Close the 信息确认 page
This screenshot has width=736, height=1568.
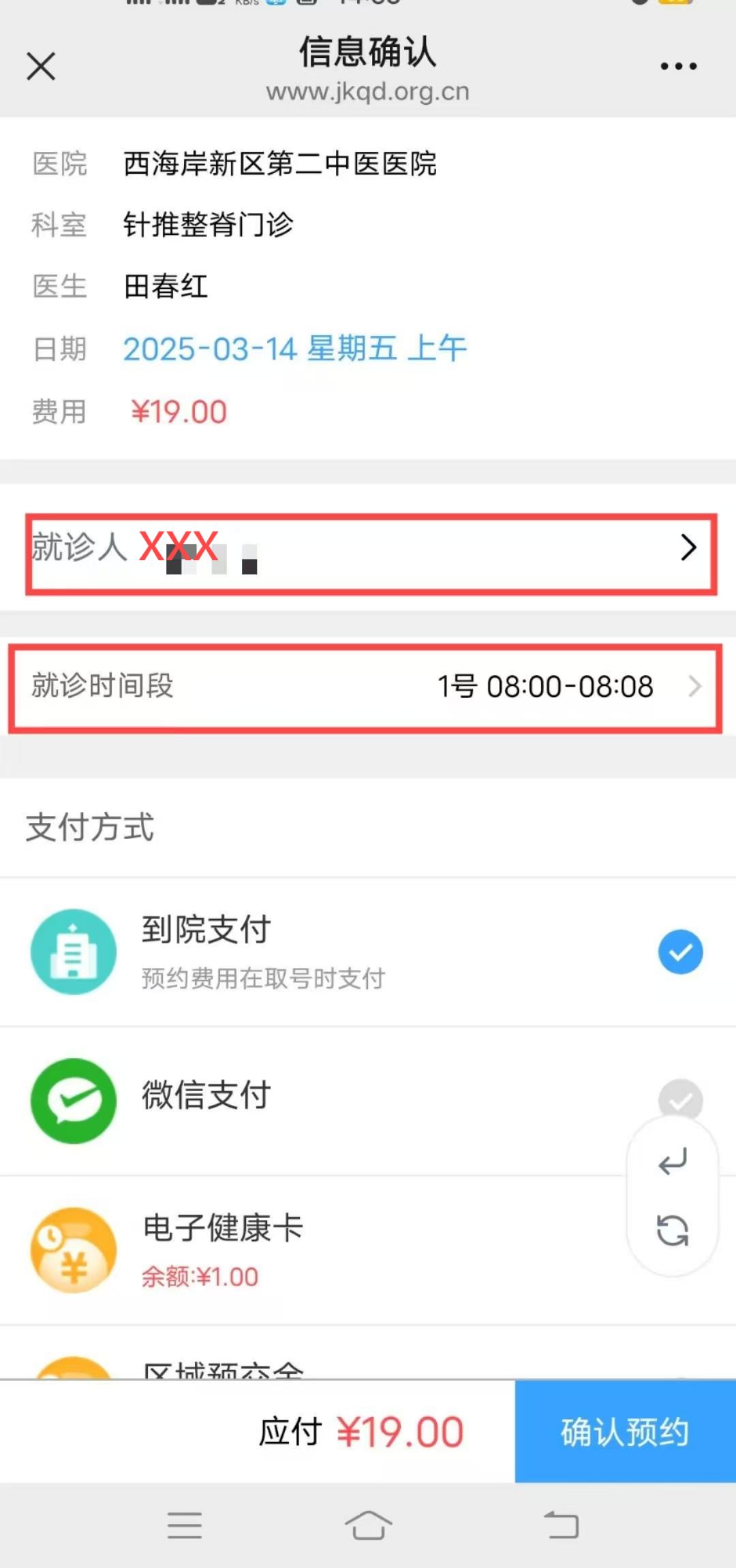tap(41, 67)
